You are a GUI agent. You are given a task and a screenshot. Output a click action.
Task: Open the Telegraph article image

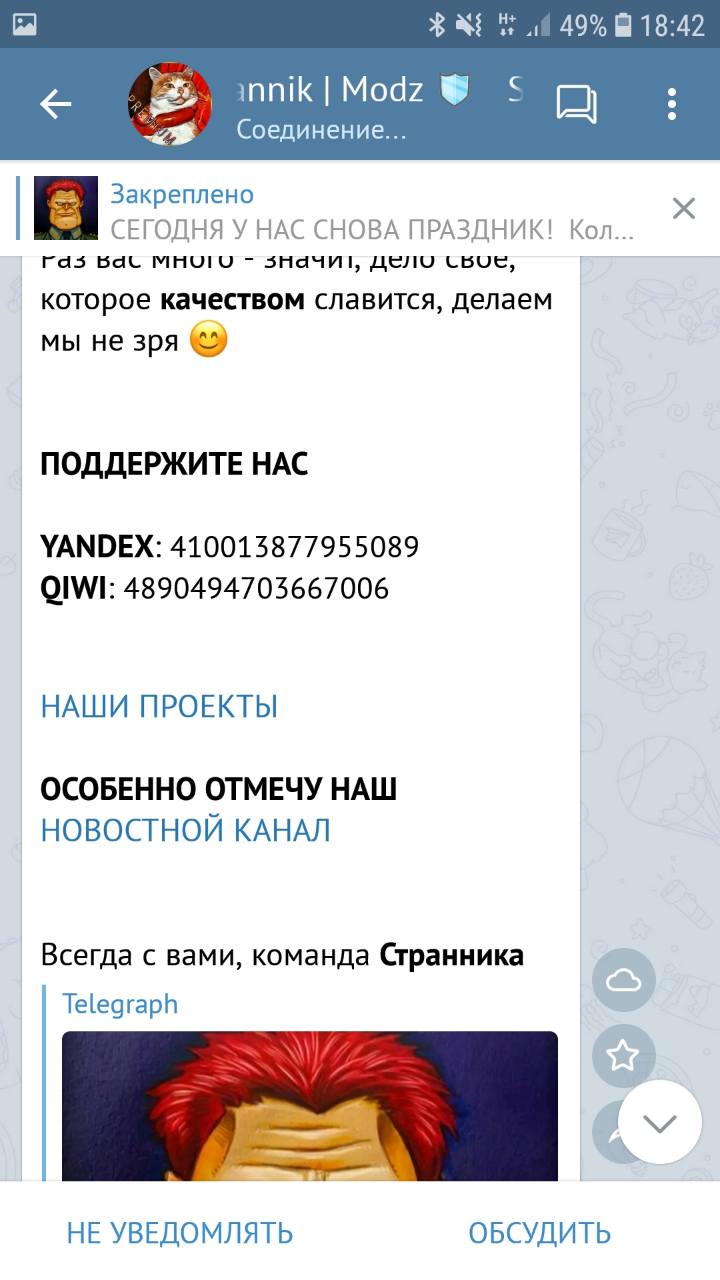pyautogui.click(x=310, y=1105)
